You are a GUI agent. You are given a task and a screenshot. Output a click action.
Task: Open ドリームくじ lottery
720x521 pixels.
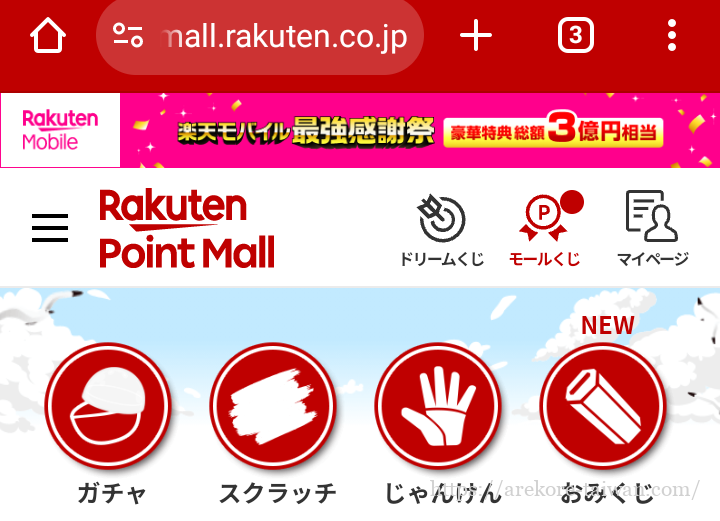pos(441,229)
